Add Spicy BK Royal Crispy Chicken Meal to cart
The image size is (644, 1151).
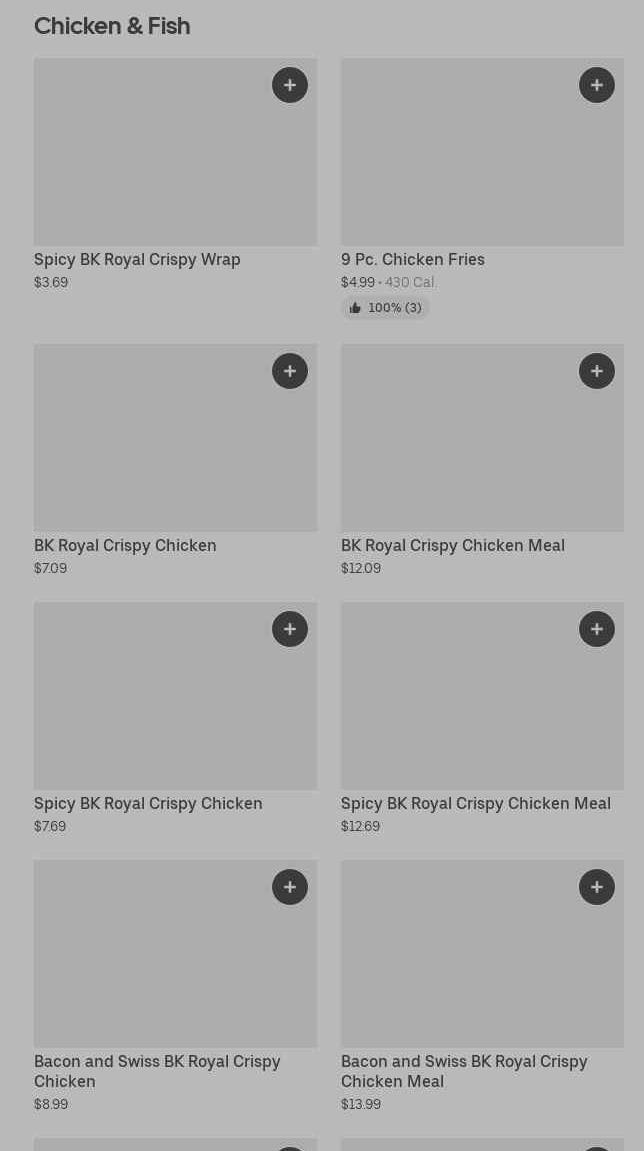coord(597,629)
